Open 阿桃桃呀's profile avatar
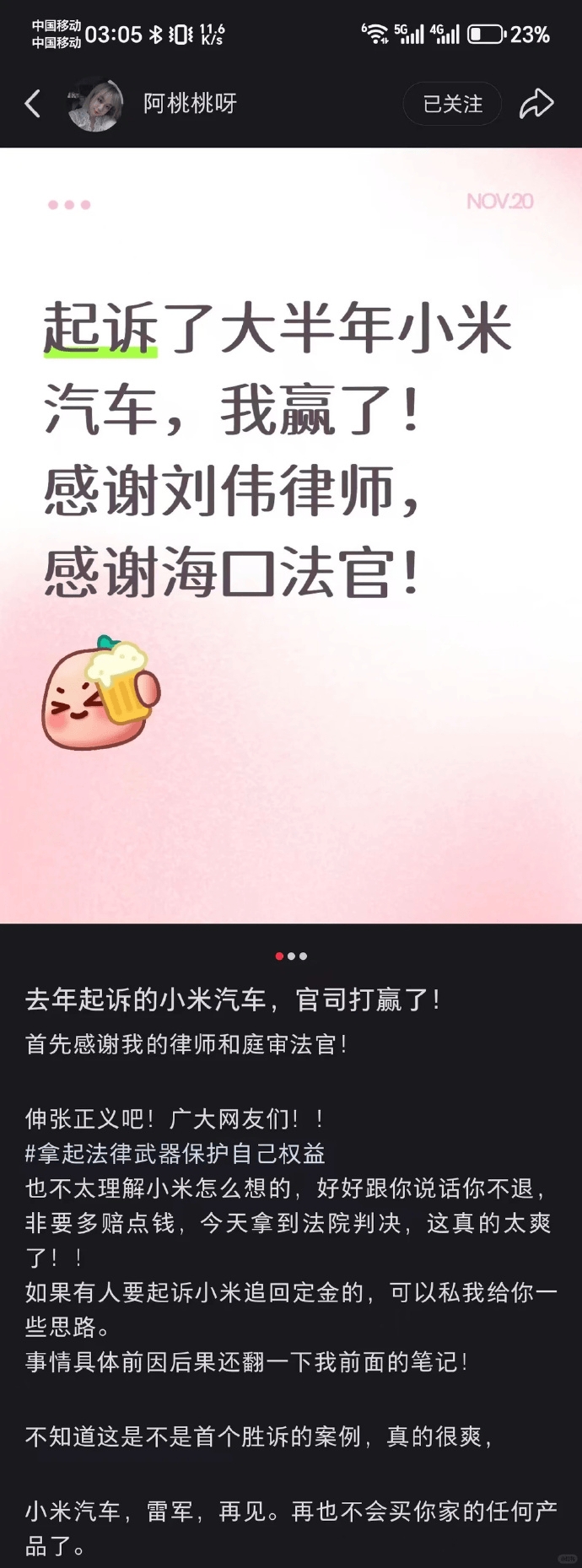The image size is (582, 1568). [95, 104]
